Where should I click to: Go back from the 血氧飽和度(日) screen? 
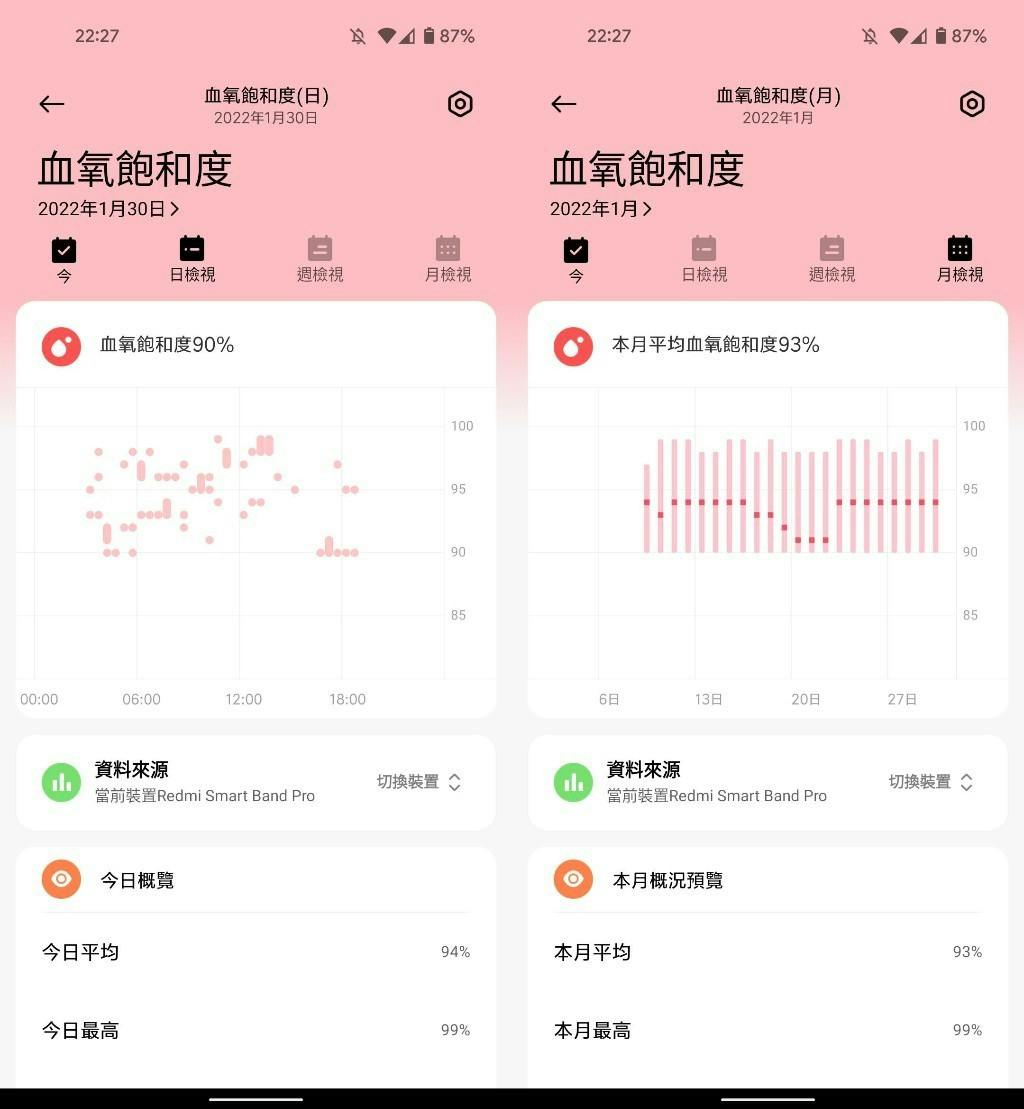click(x=52, y=104)
